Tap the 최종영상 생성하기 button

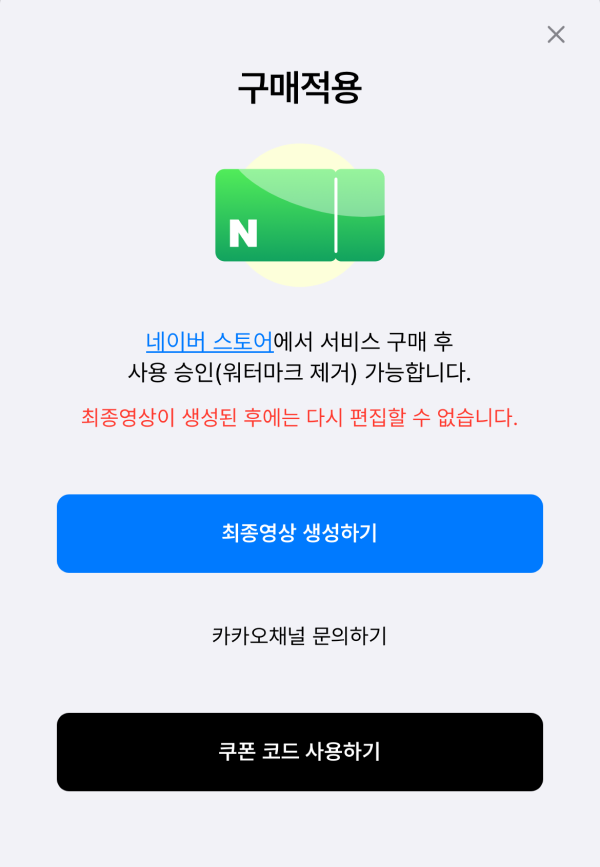coord(300,533)
